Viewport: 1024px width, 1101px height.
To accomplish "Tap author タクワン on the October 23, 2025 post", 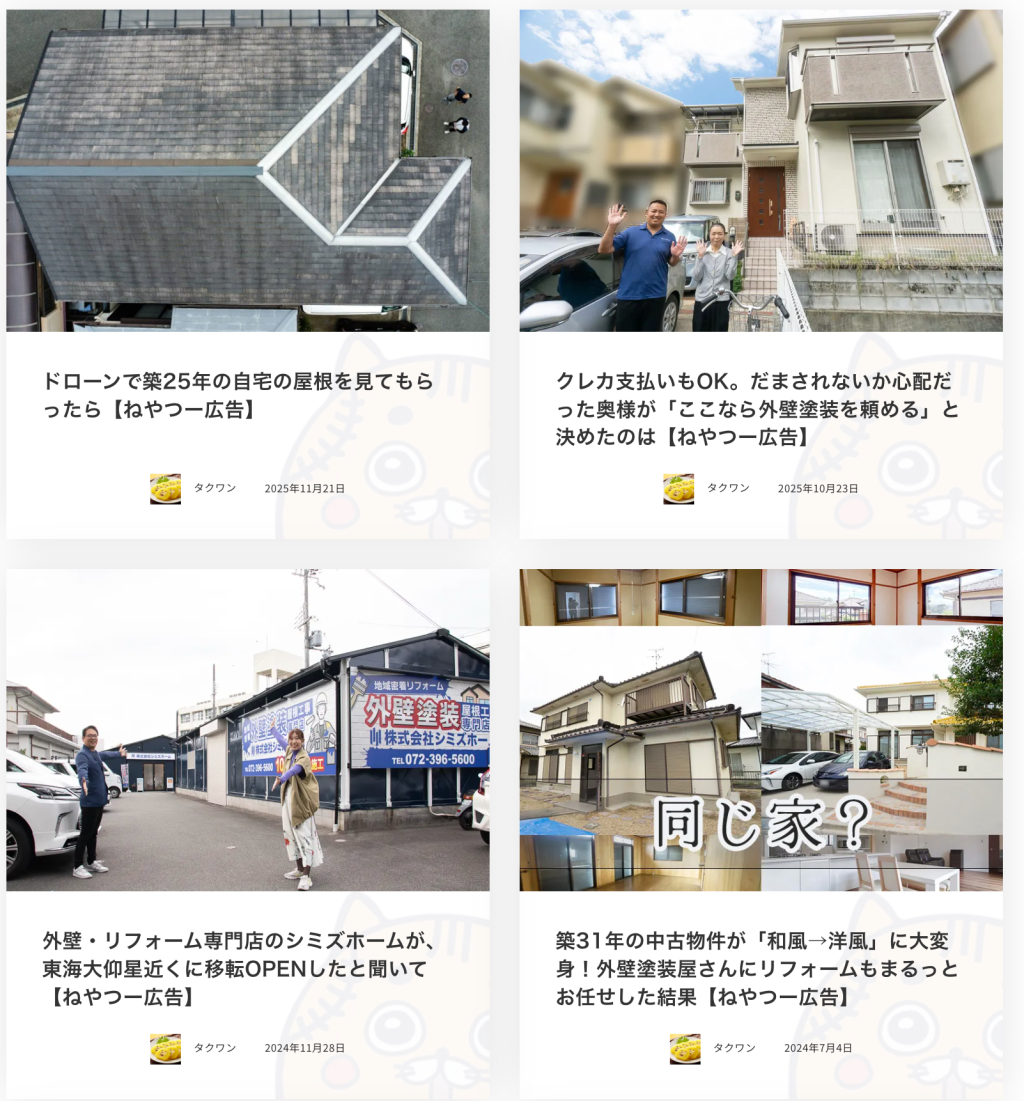I will pos(727,488).
